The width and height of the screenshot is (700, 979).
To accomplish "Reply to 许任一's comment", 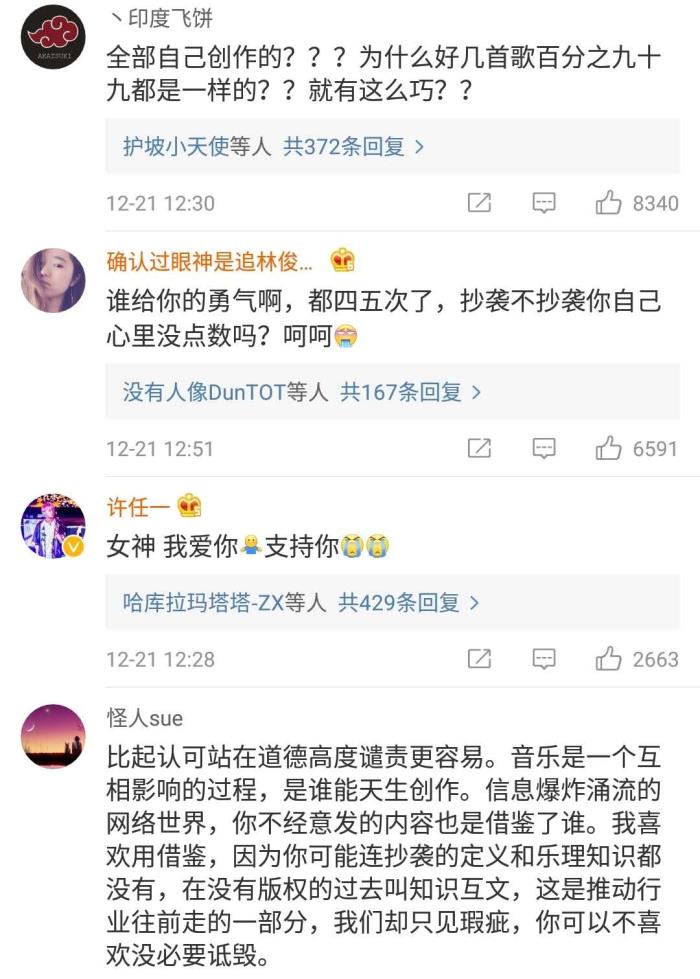I will click(x=543, y=659).
